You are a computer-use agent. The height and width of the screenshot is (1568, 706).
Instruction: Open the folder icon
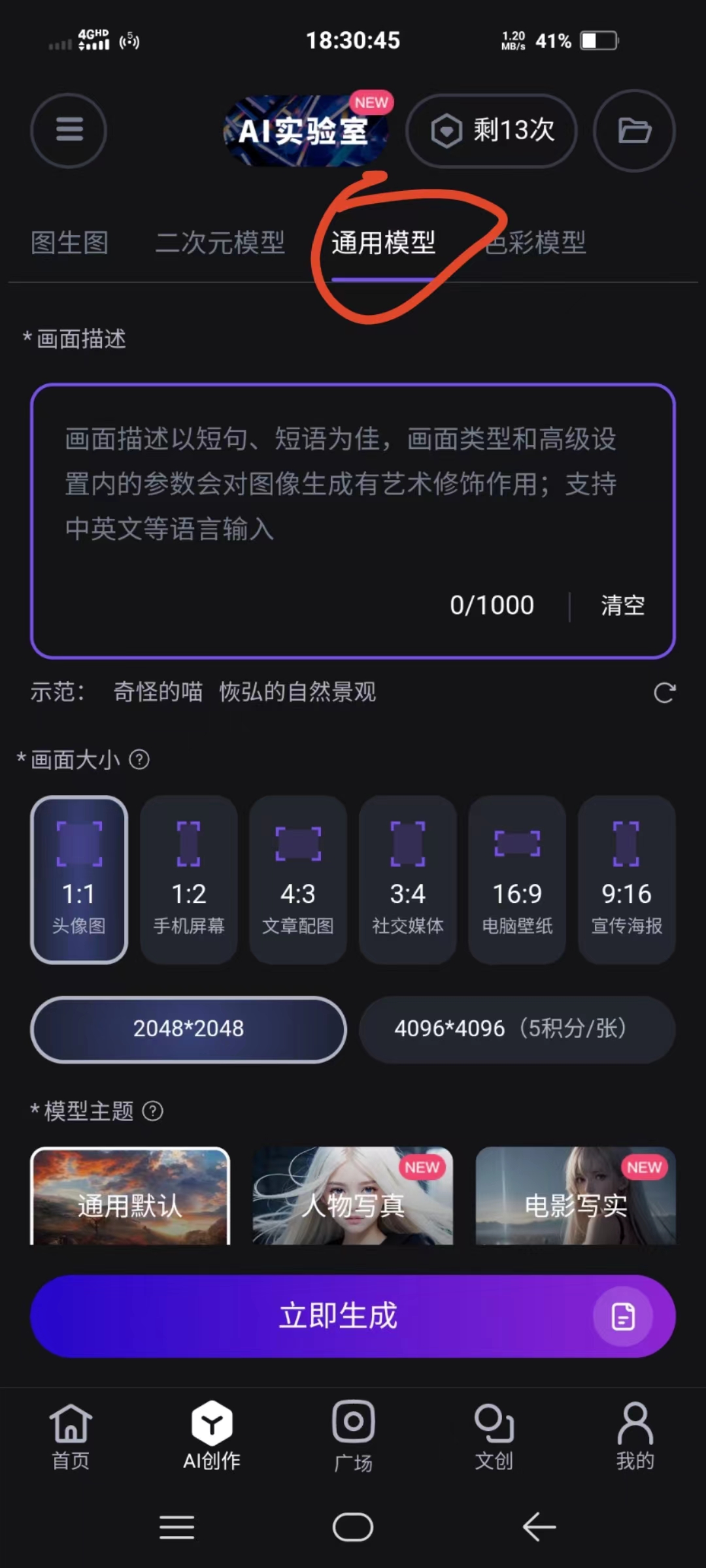click(x=634, y=130)
